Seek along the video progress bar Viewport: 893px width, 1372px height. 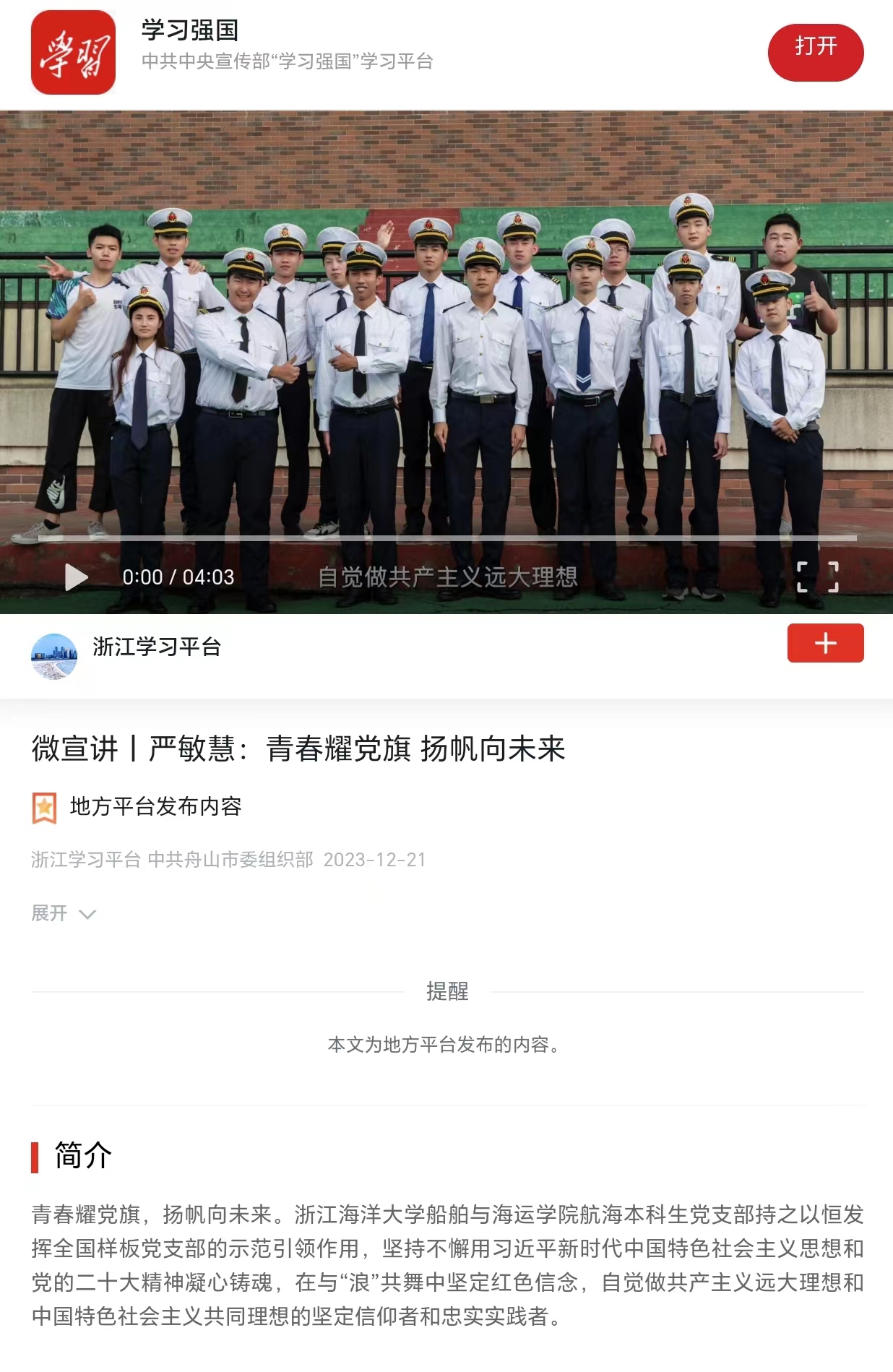[x=447, y=538]
